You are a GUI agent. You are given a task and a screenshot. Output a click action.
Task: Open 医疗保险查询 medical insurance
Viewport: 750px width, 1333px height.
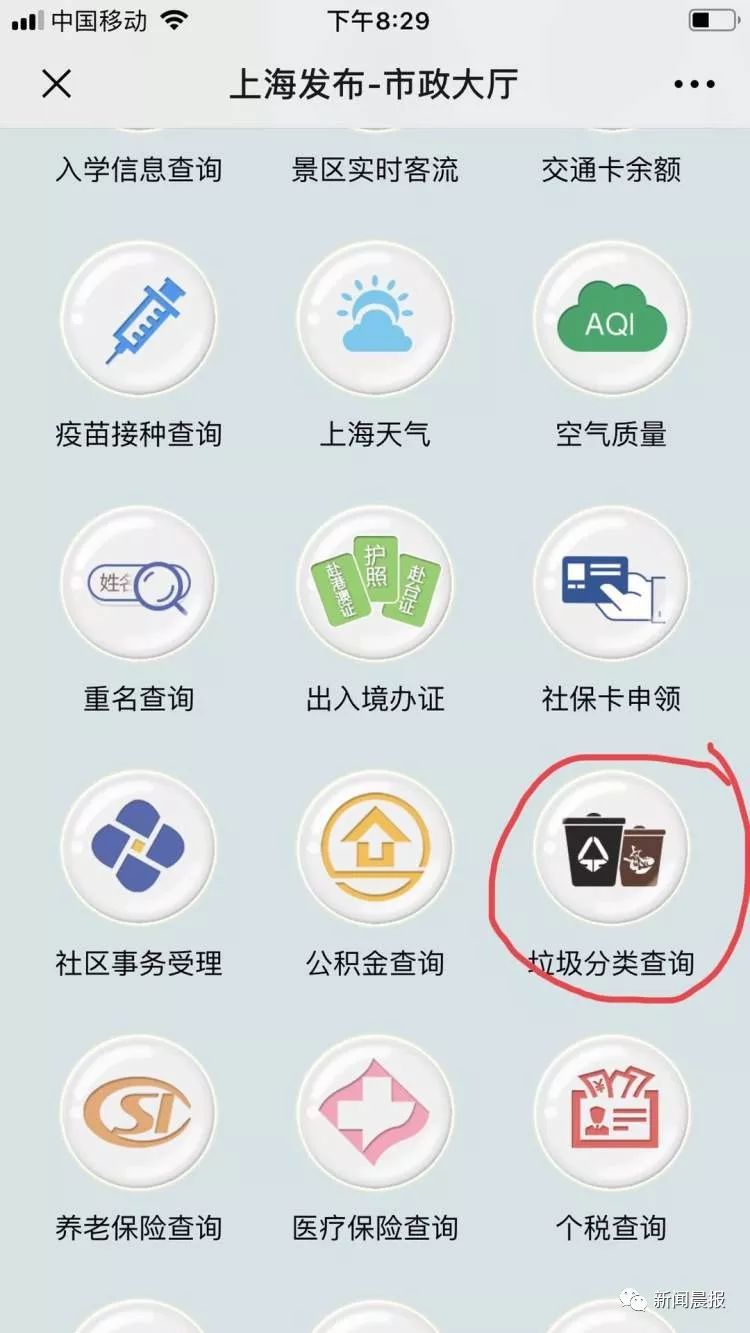[375, 1112]
